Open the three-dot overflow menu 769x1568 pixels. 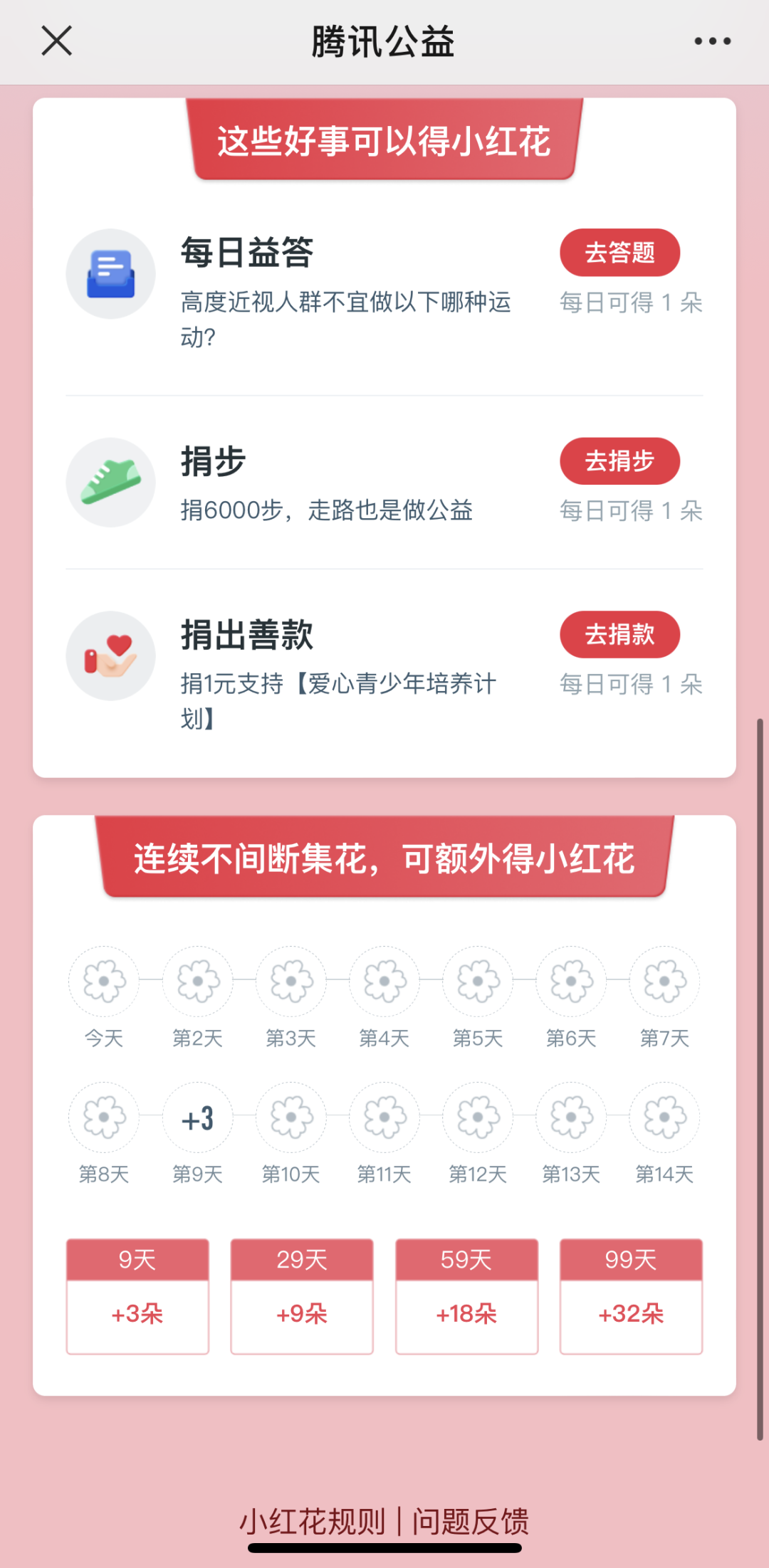tap(713, 41)
